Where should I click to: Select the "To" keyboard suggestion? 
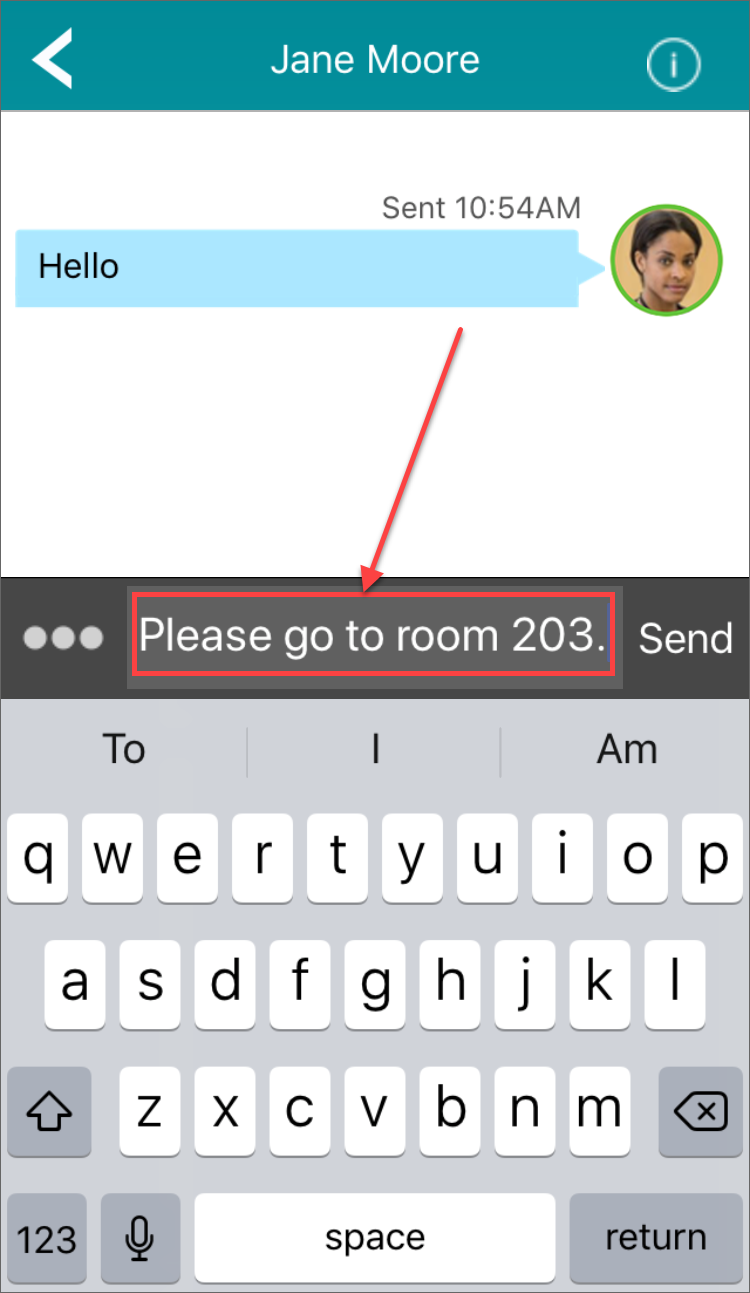tap(124, 749)
